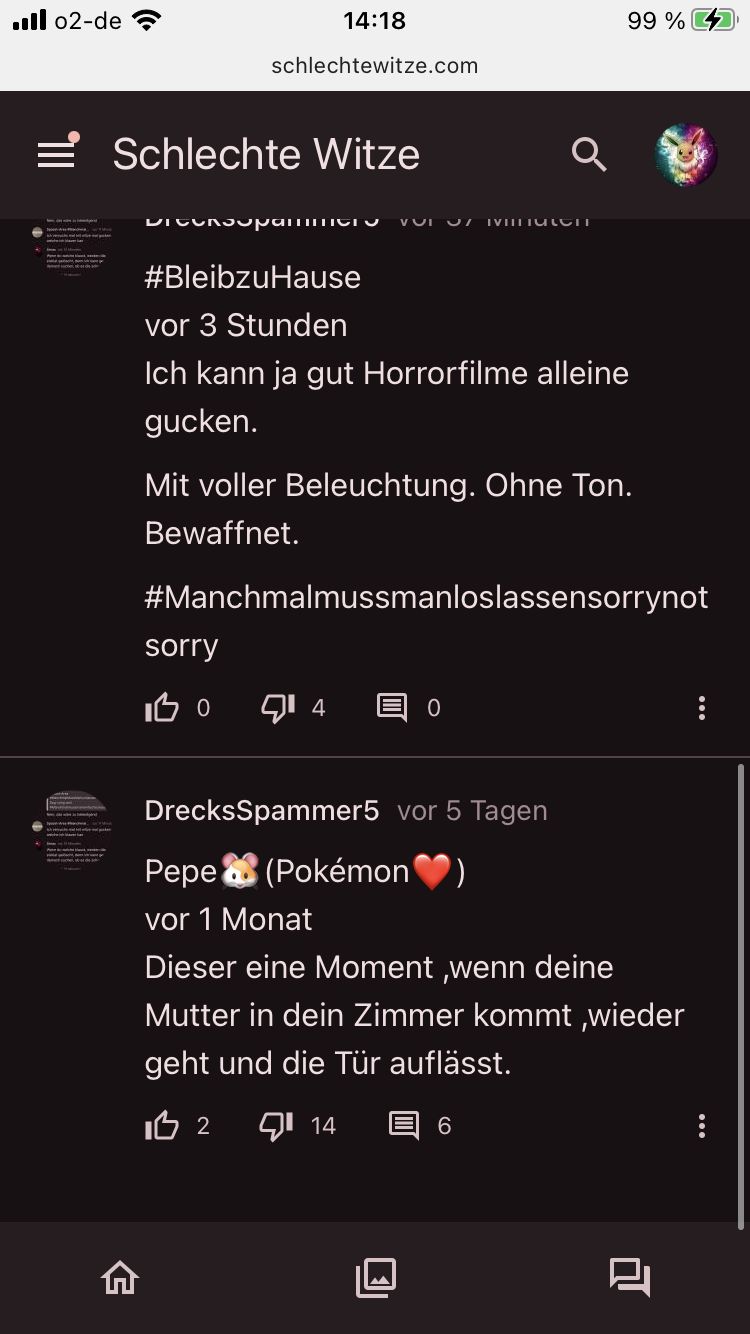Screen dimensions: 750x1334
Task: Open DrecksSpammer5 profile on Pepe post
Action: point(262,810)
